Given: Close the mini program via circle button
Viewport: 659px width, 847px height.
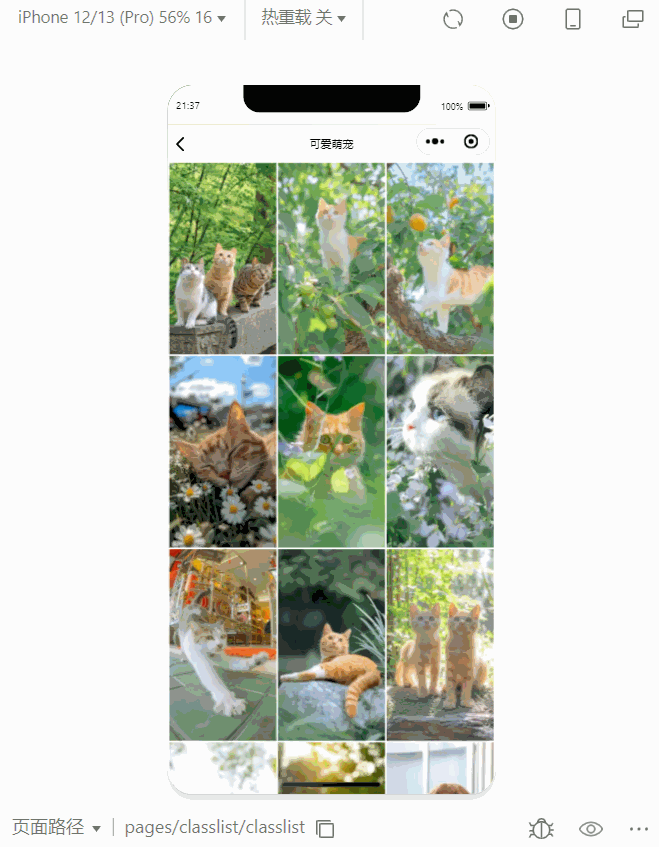Looking at the screenshot, I should click(x=471, y=142).
